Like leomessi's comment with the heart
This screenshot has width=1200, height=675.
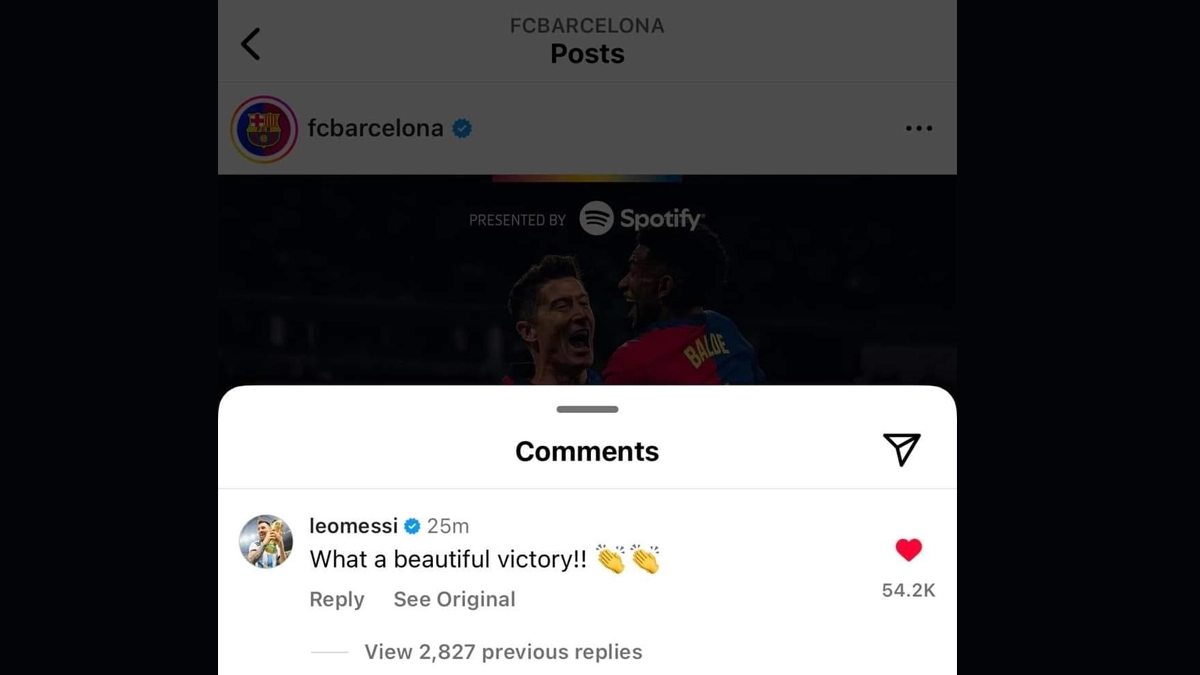point(908,550)
